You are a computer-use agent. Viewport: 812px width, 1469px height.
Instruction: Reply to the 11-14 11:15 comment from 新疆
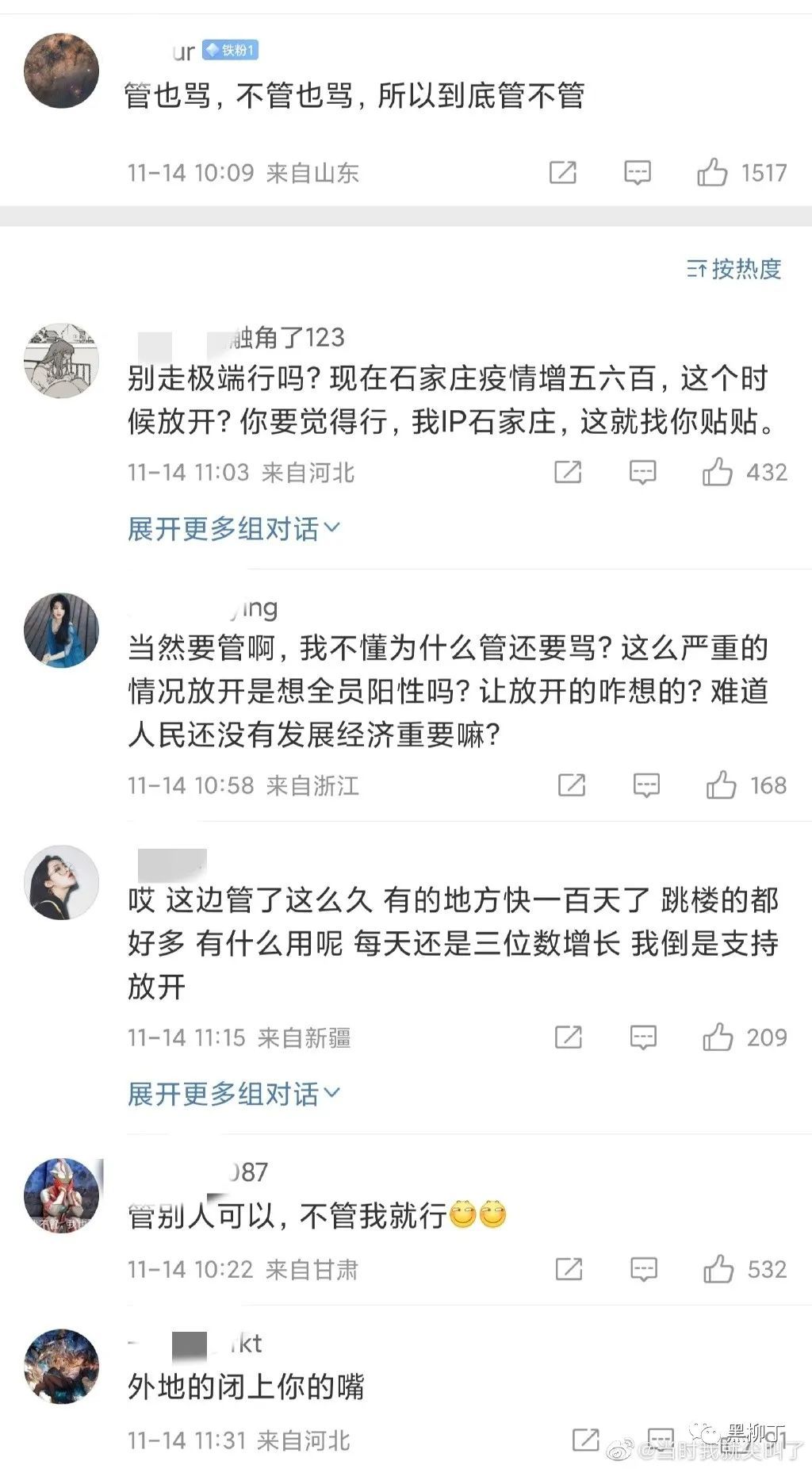(643, 1037)
